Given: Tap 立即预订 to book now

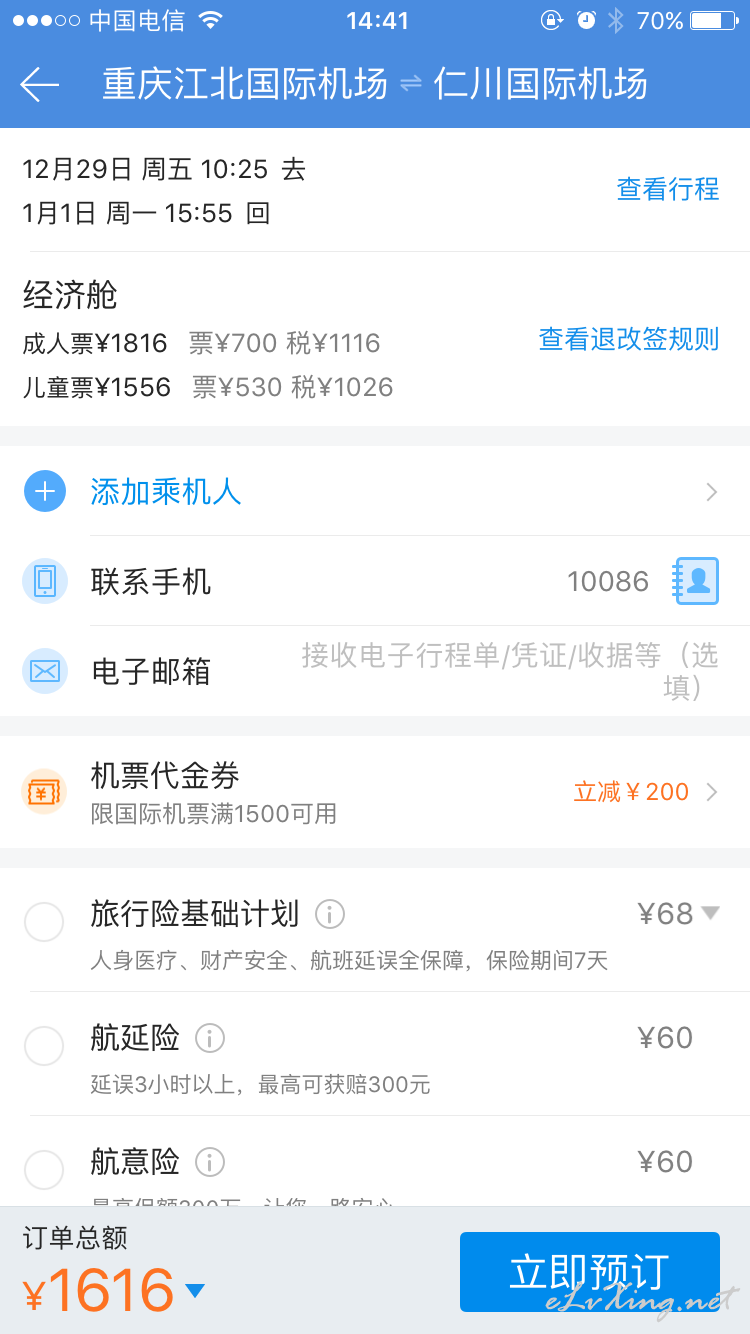Looking at the screenshot, I should (x=590, y=1271).
